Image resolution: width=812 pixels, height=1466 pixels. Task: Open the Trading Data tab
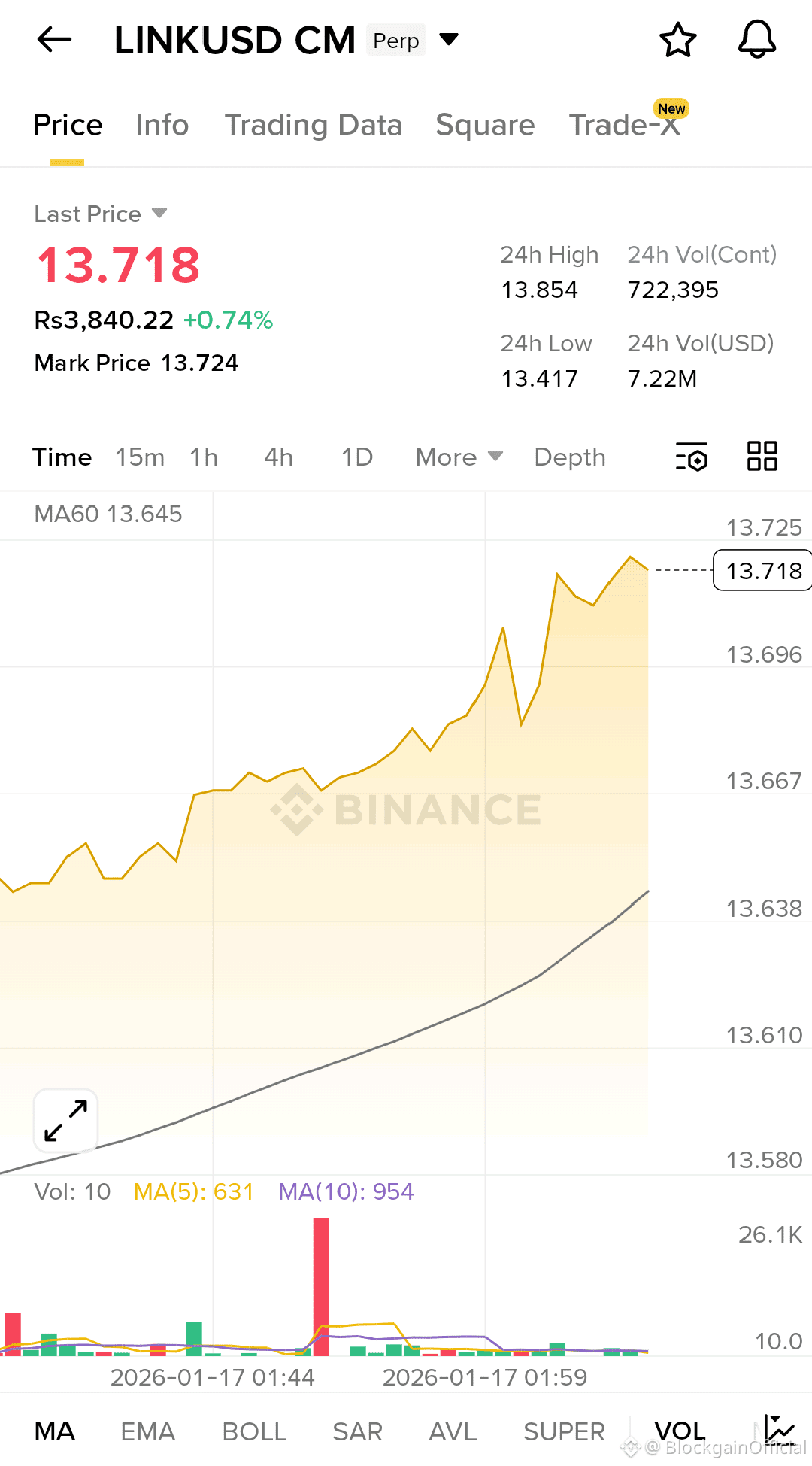(313, 125)
